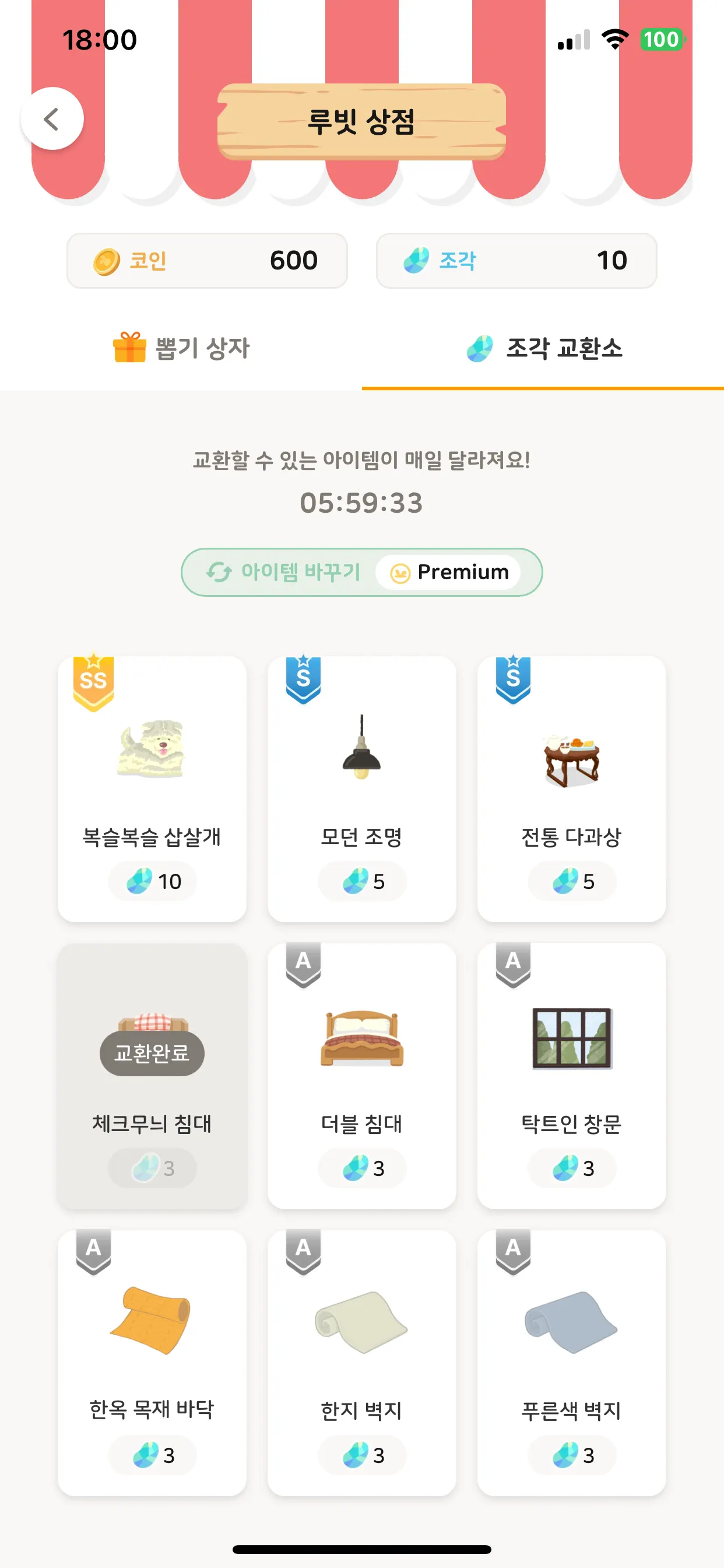Switch to the 뽑기 상자 tab

point(181,348)
